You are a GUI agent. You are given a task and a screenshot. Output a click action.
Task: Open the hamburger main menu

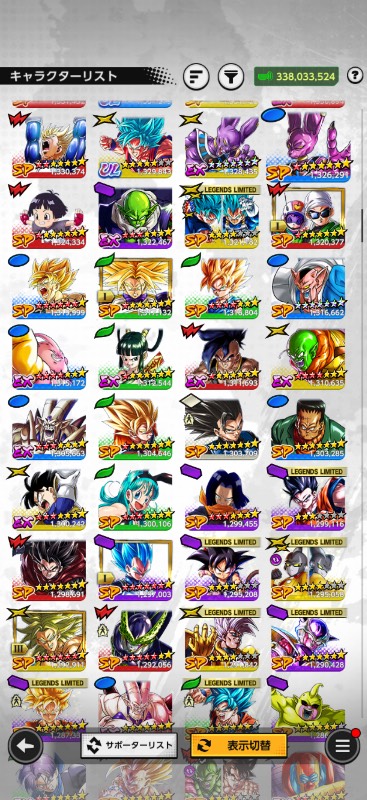click(x=342, y=746)
